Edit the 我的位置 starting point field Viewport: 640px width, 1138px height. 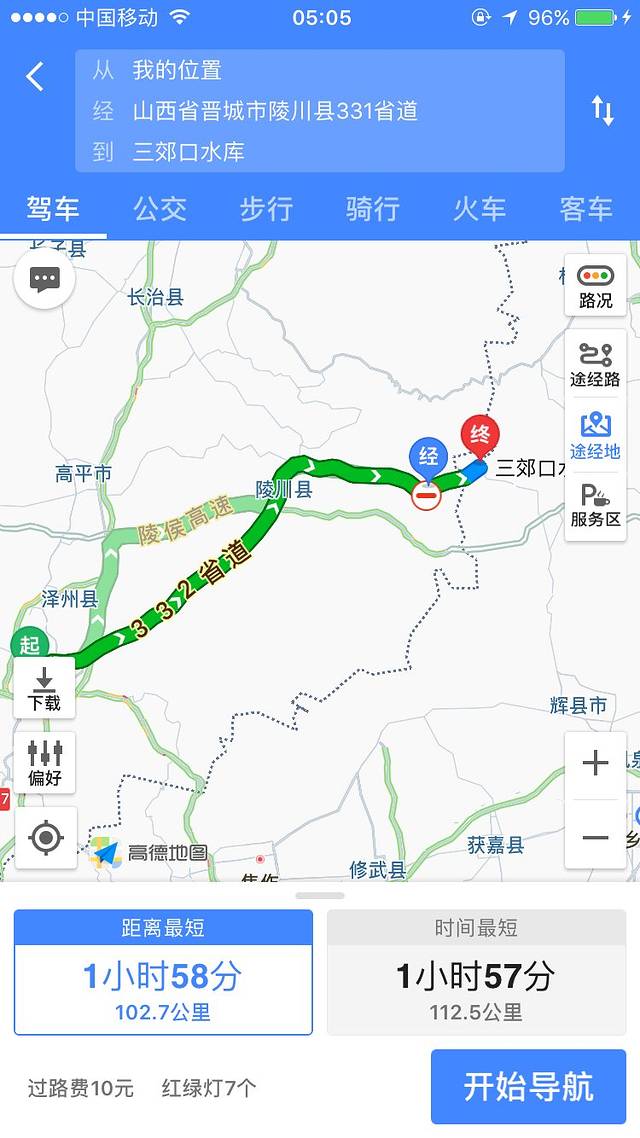pyautogui.click(x=320, y=70)
